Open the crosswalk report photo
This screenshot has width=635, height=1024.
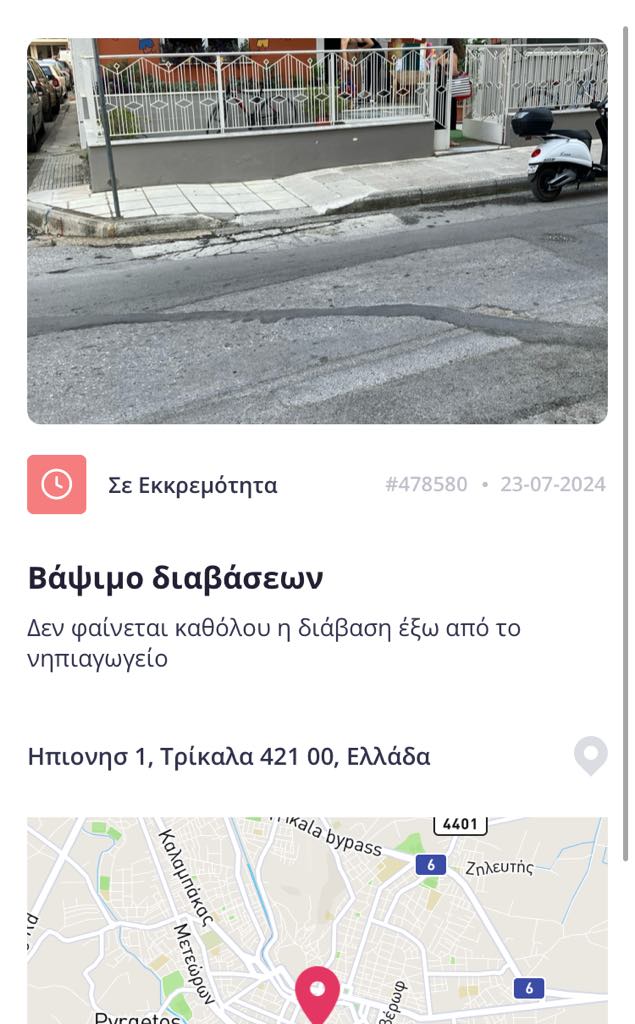point(317,231)
